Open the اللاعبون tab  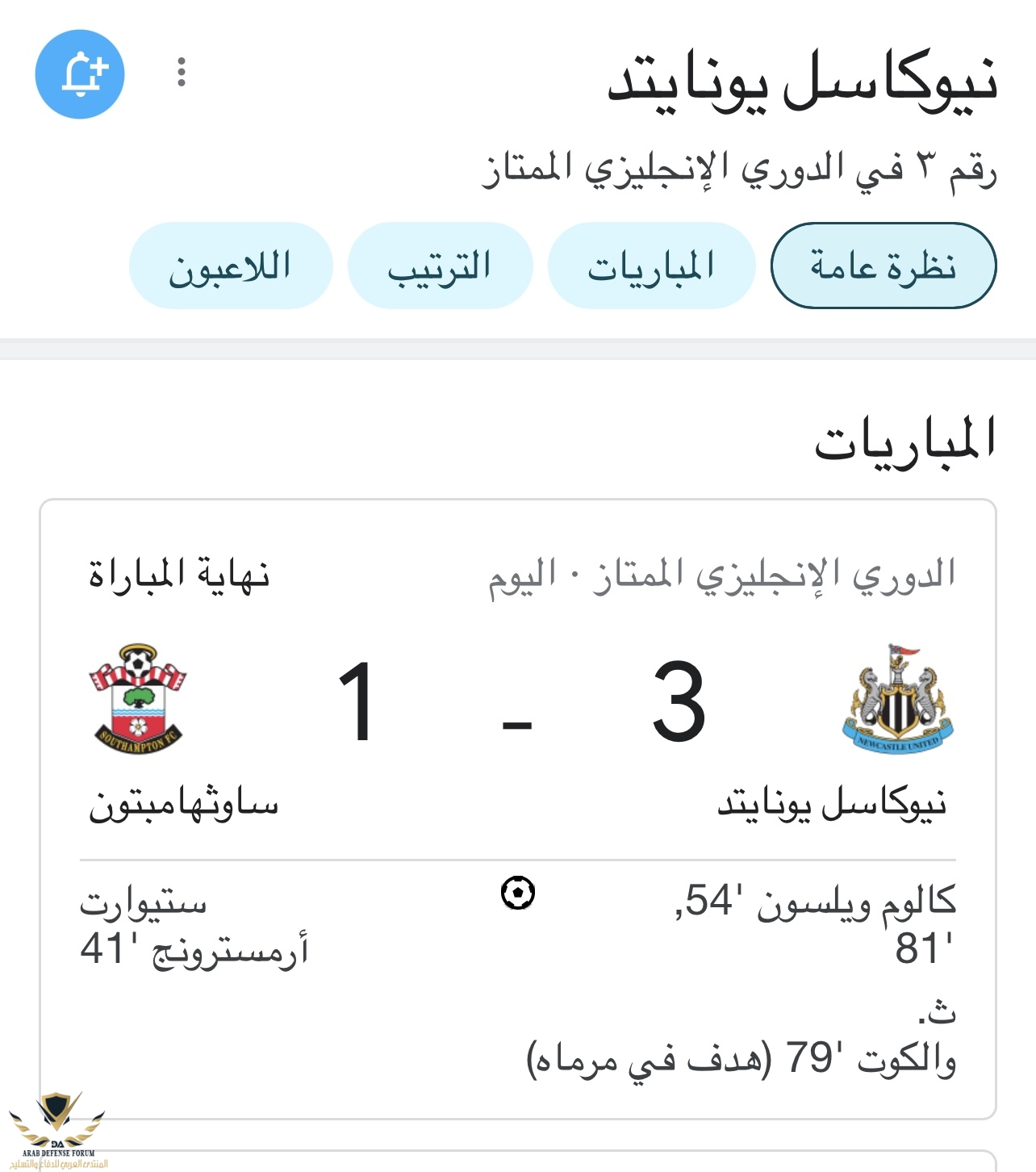click(231, 266)
